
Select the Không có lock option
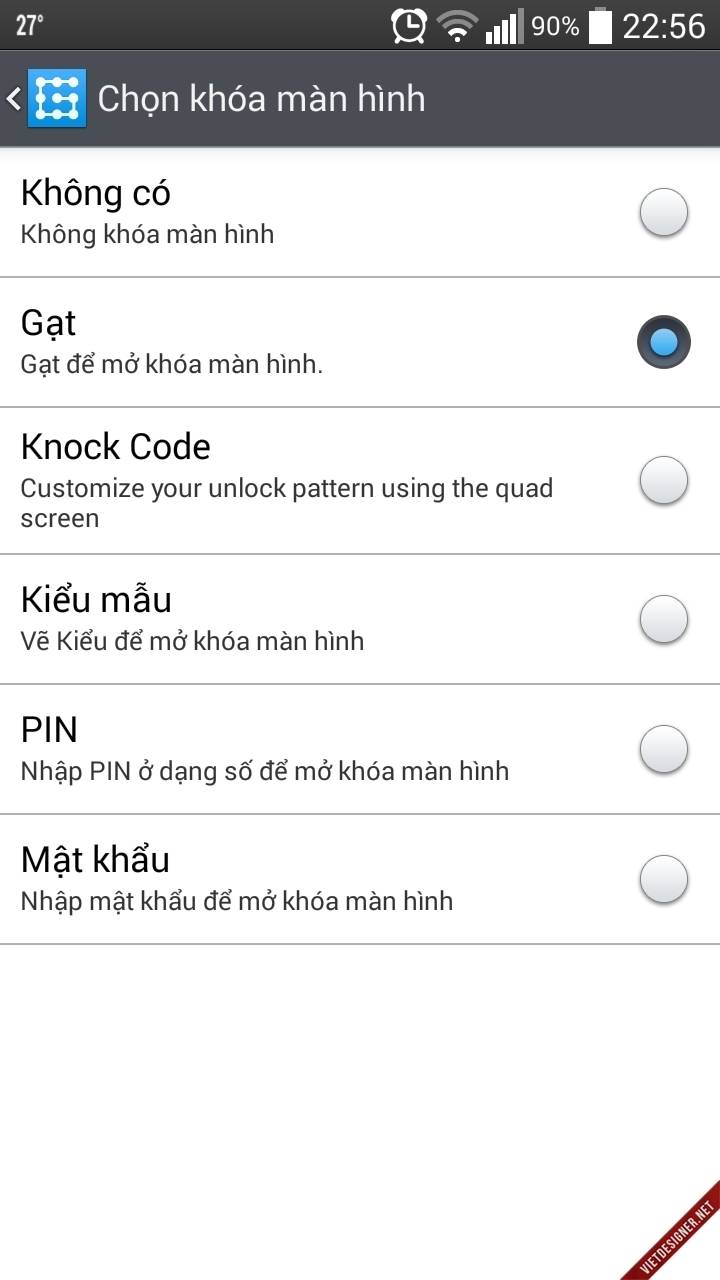663,212
